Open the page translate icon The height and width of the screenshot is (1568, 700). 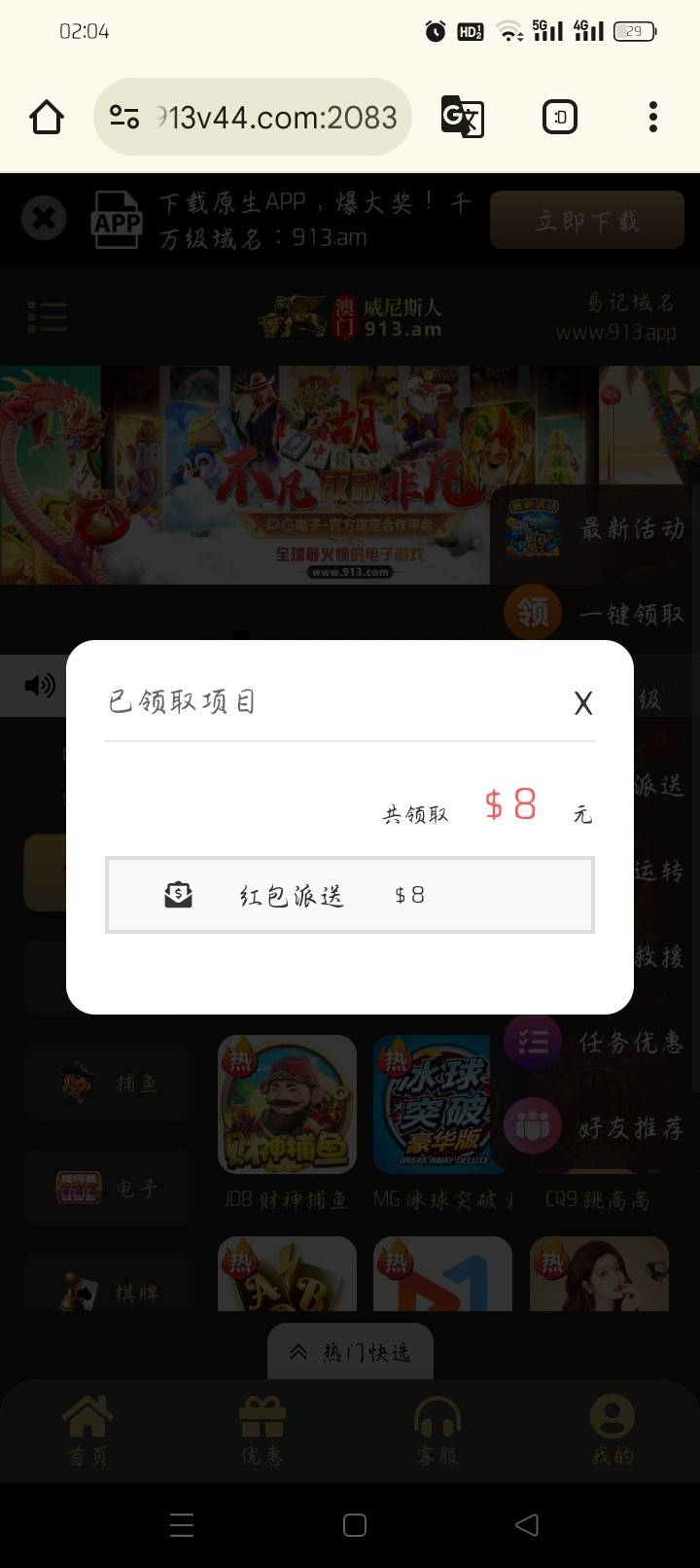click(463, 118)
